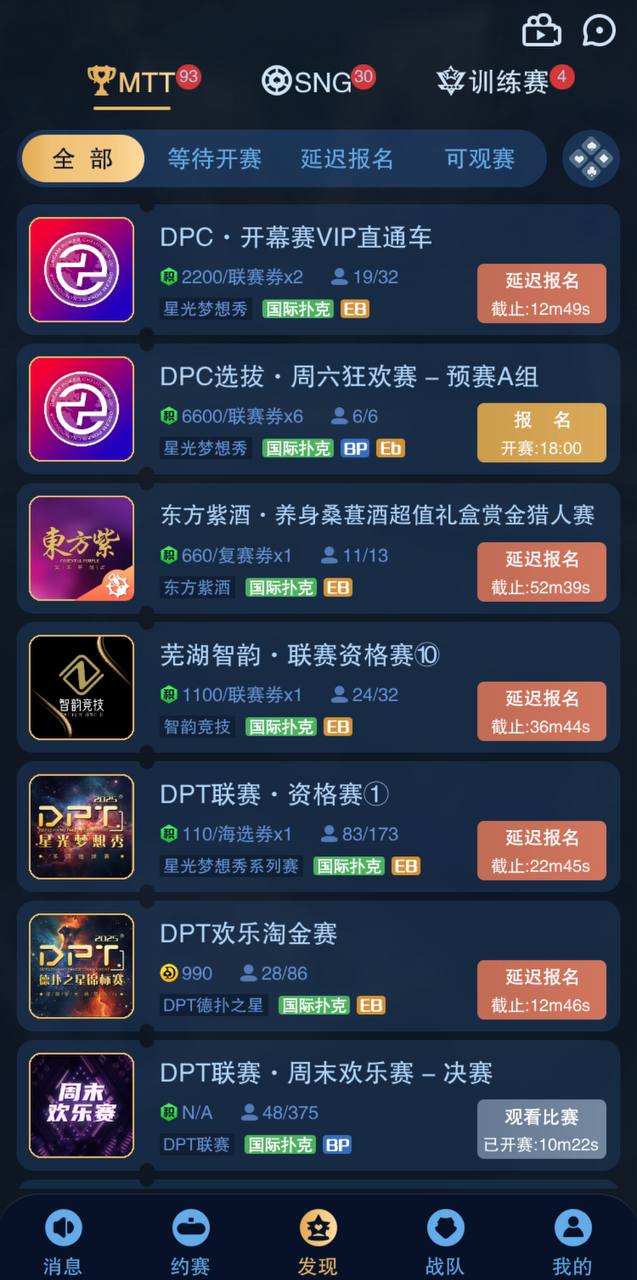Image resolution: width=637 pixels, height=1280 pixels.
Task: Show only 可观赛 tournaments
Action: point(480,159)
